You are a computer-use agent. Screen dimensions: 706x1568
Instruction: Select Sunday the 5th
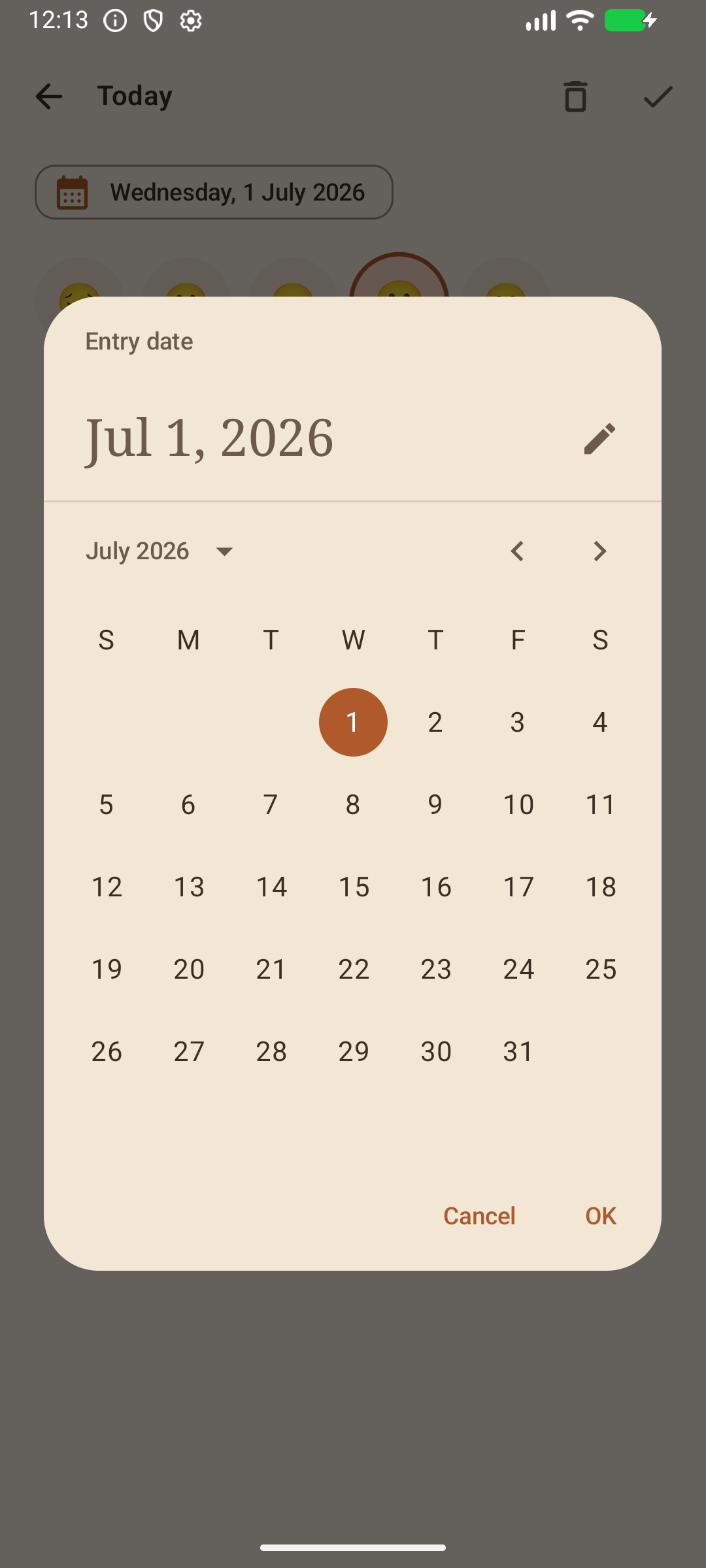[106, 804]
